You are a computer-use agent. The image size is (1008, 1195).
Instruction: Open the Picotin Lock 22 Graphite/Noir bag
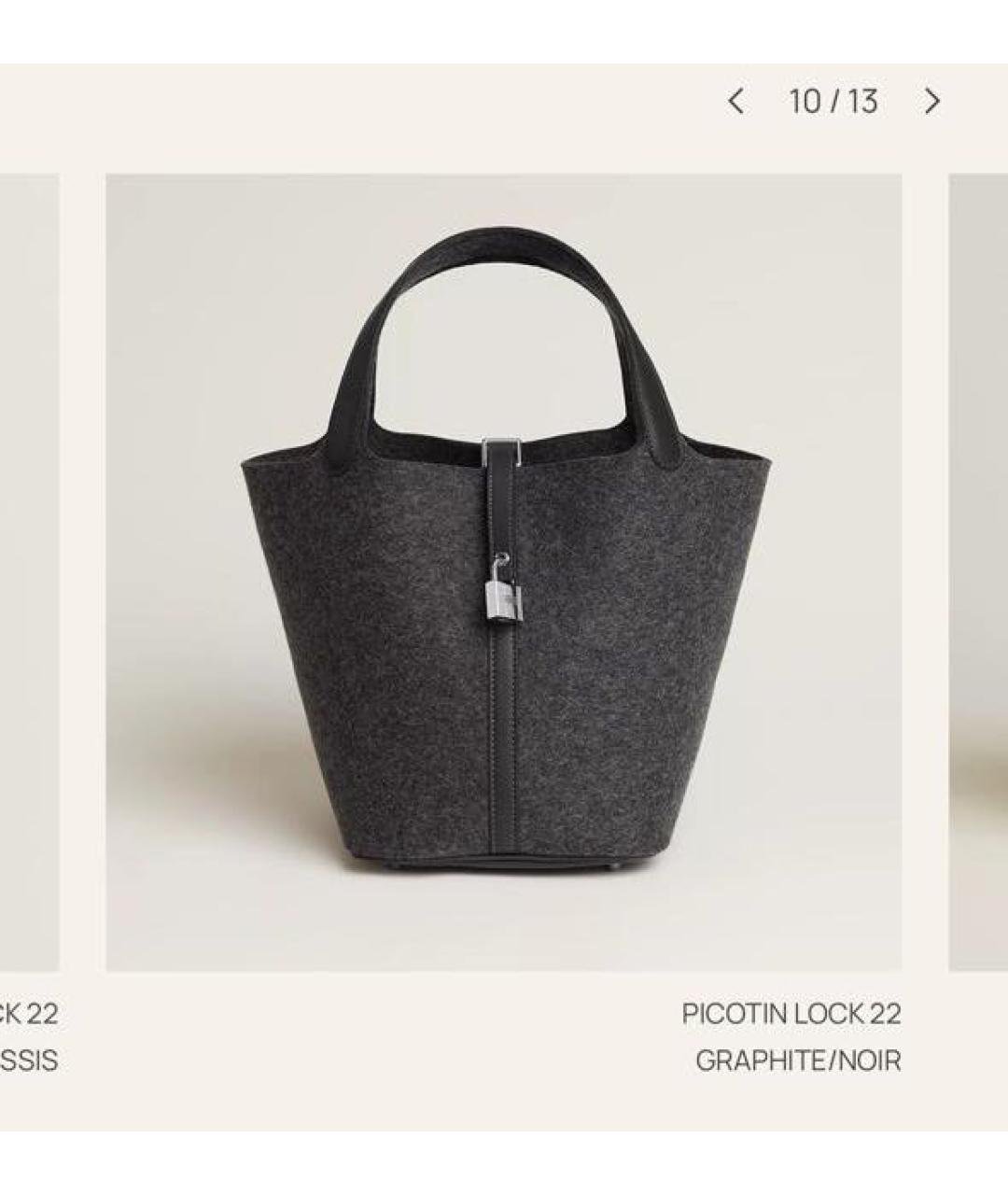(x=504, y=571)
